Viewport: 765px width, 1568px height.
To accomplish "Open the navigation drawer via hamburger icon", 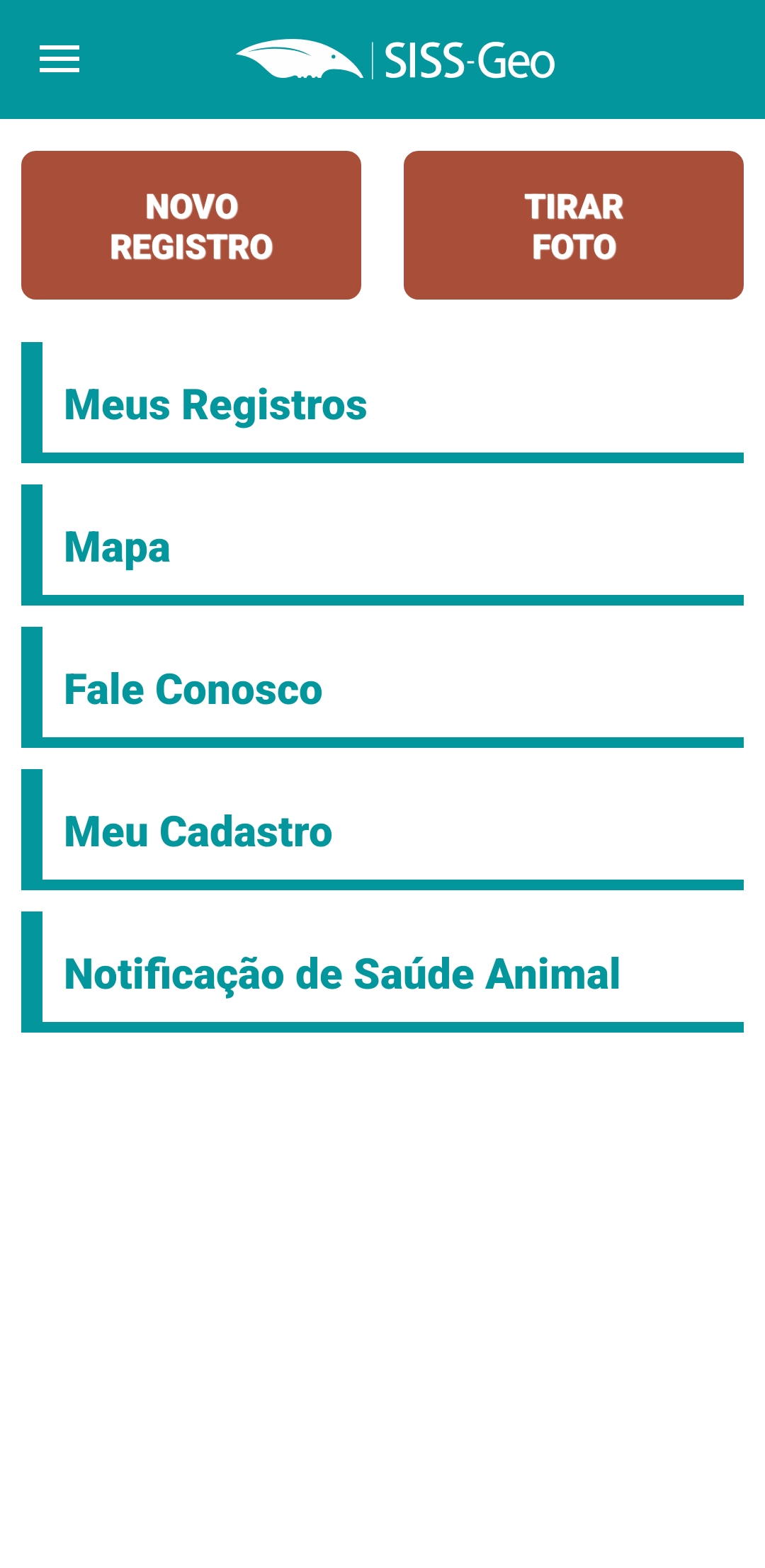I will coord(60,61).
